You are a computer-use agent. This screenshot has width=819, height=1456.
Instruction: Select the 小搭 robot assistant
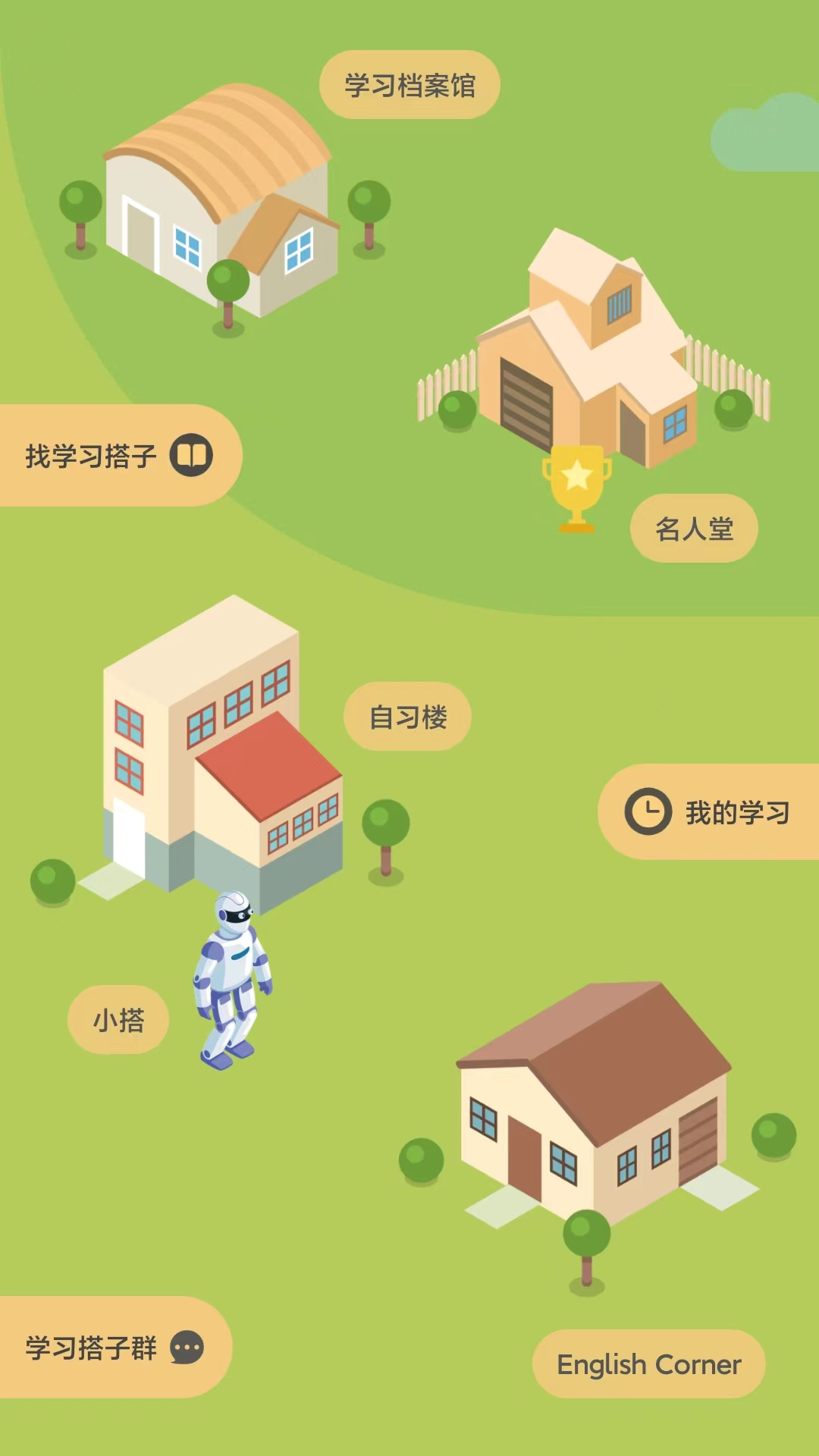[234, 978]
